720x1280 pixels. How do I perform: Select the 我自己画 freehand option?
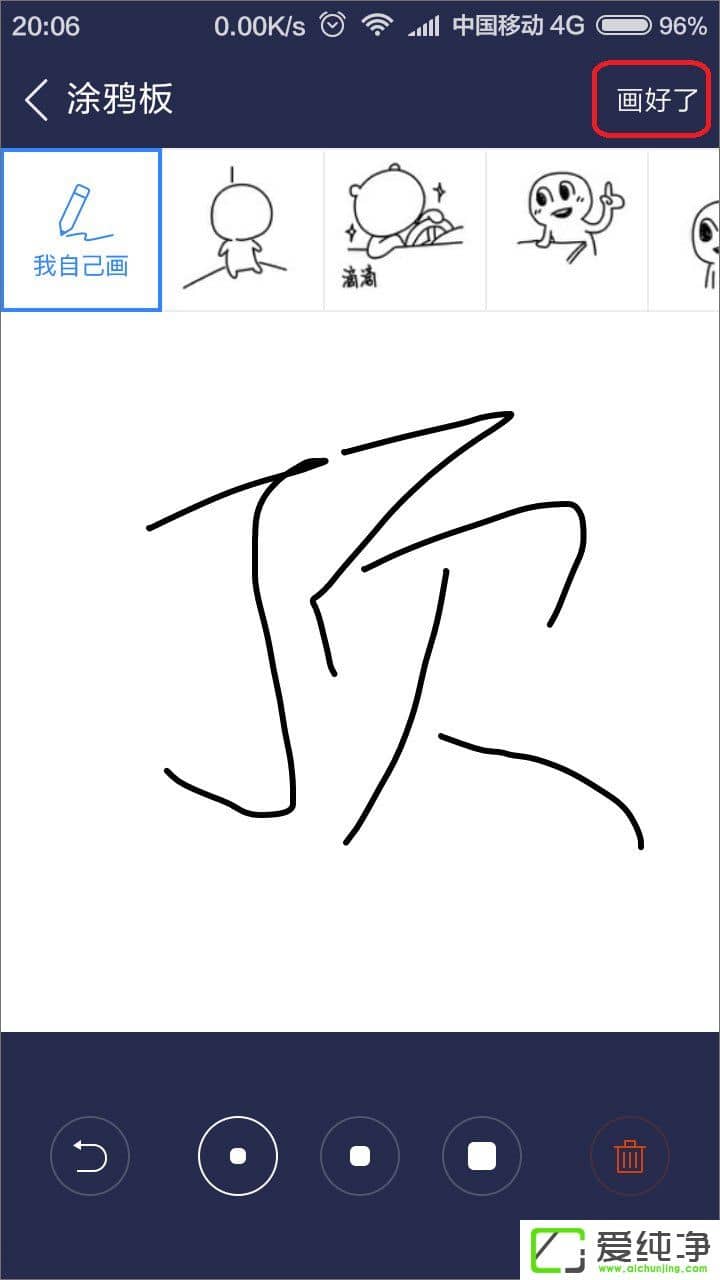[x=81, y=230]
